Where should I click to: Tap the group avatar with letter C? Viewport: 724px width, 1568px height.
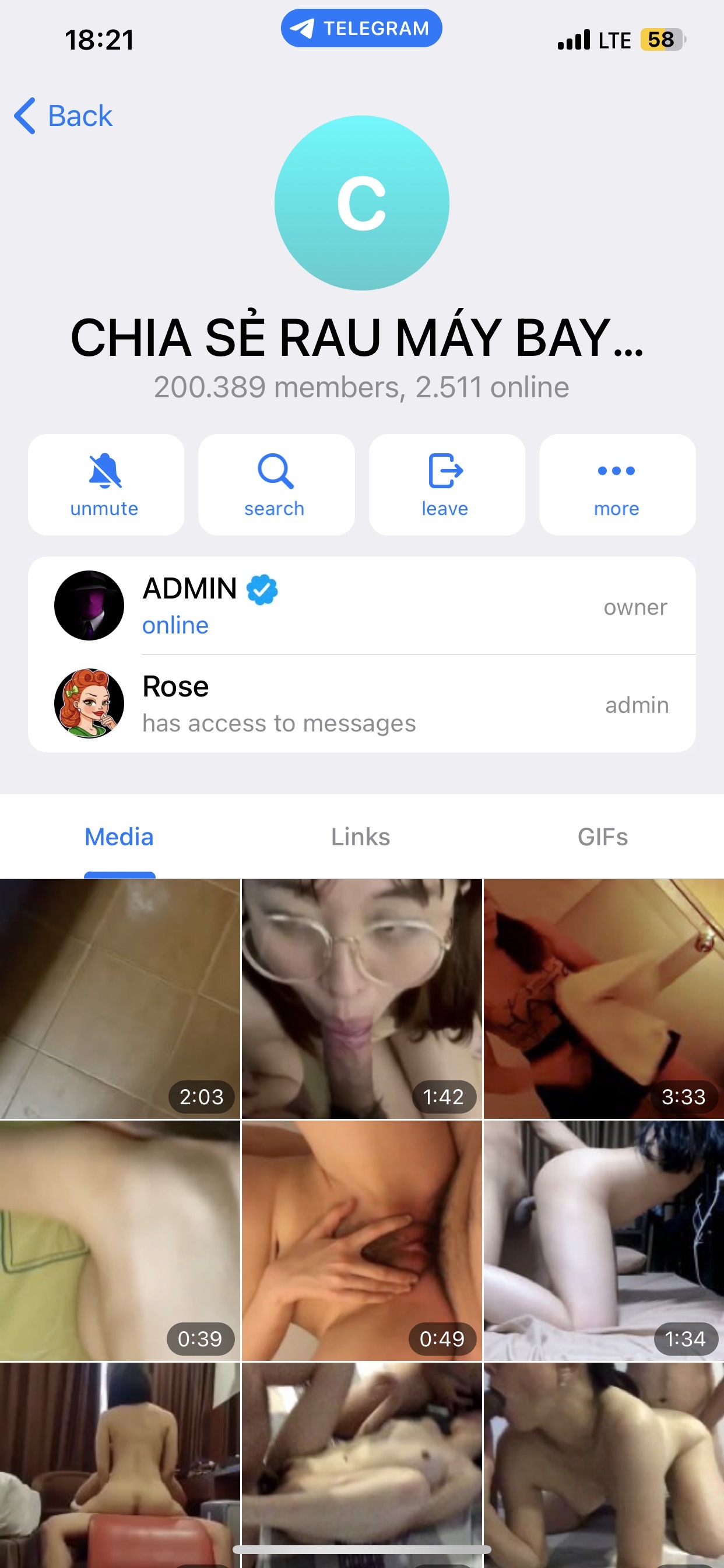[361, 202]
